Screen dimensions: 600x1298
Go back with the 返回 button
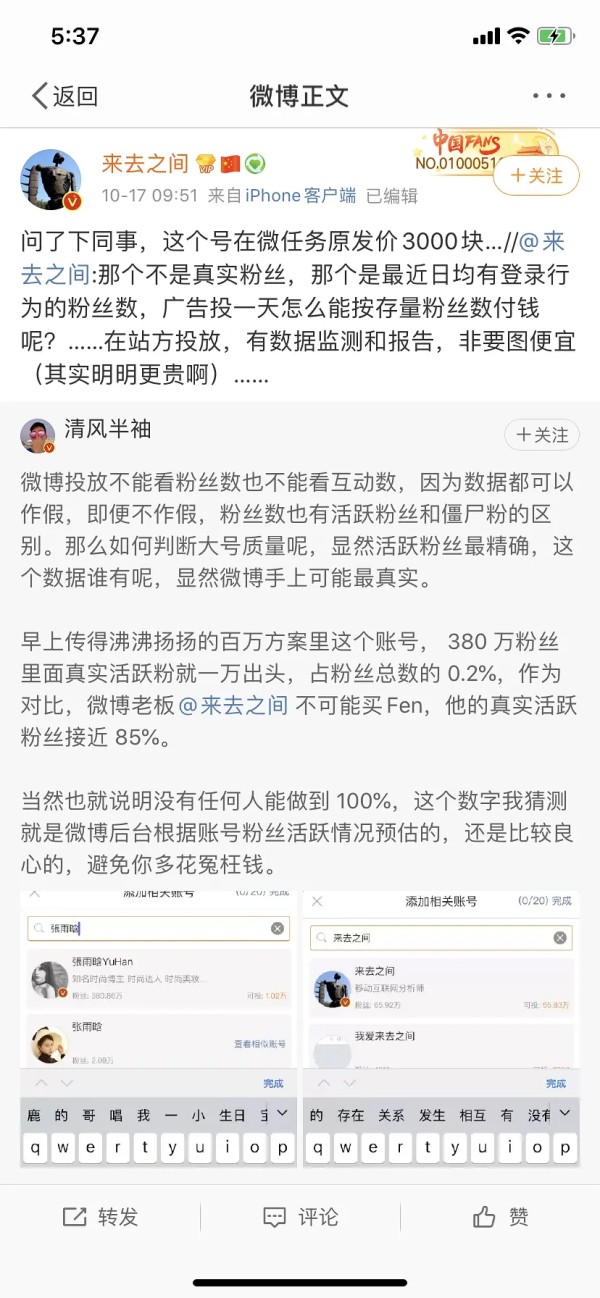tap(65, 96)
